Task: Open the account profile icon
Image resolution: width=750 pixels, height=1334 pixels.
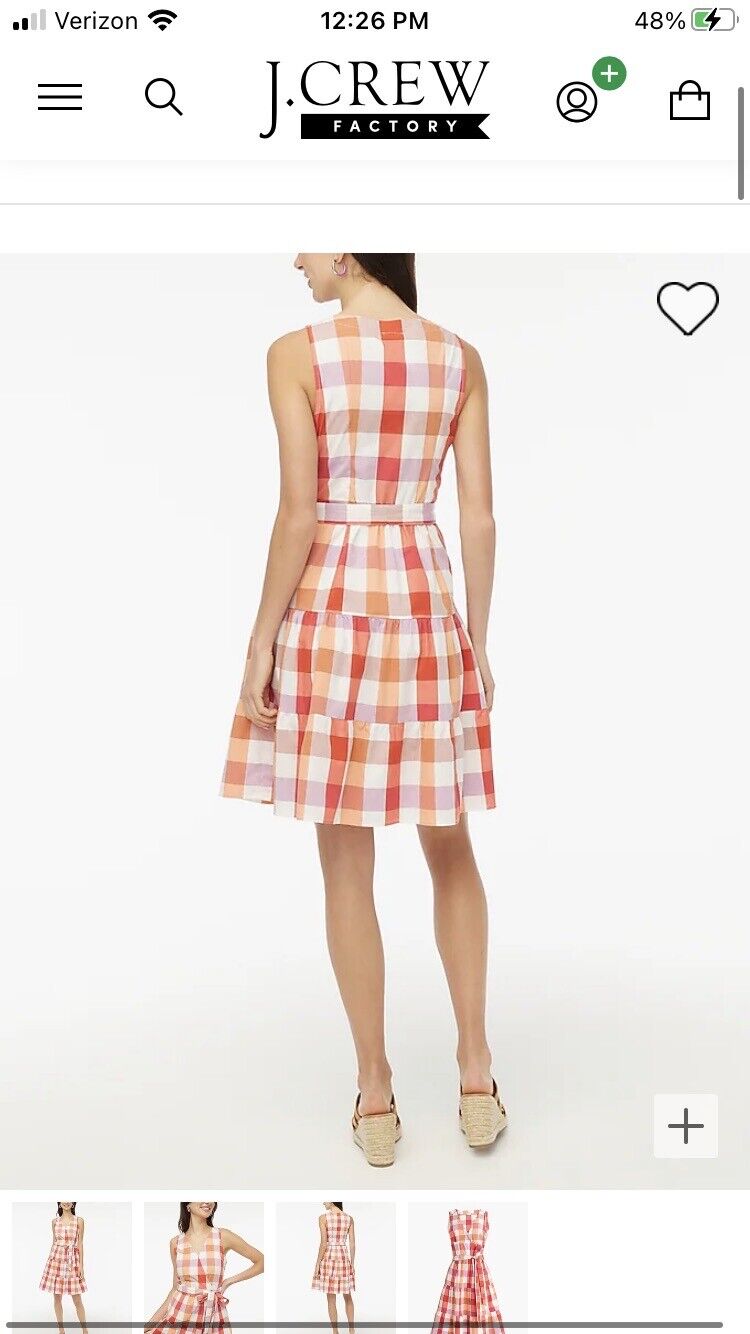Action: [577, 102]
